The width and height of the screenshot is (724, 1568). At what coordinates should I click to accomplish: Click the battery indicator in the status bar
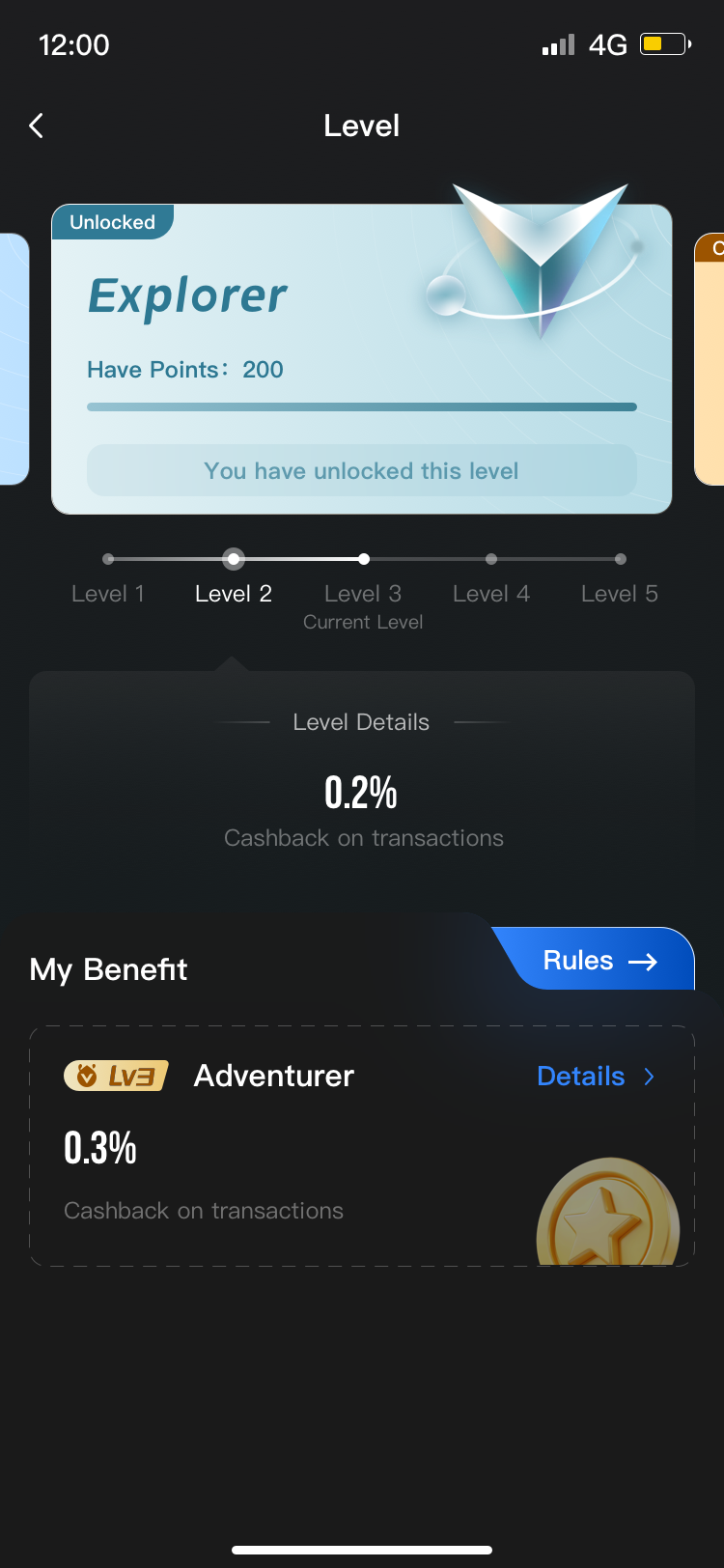tap(666, 43)
